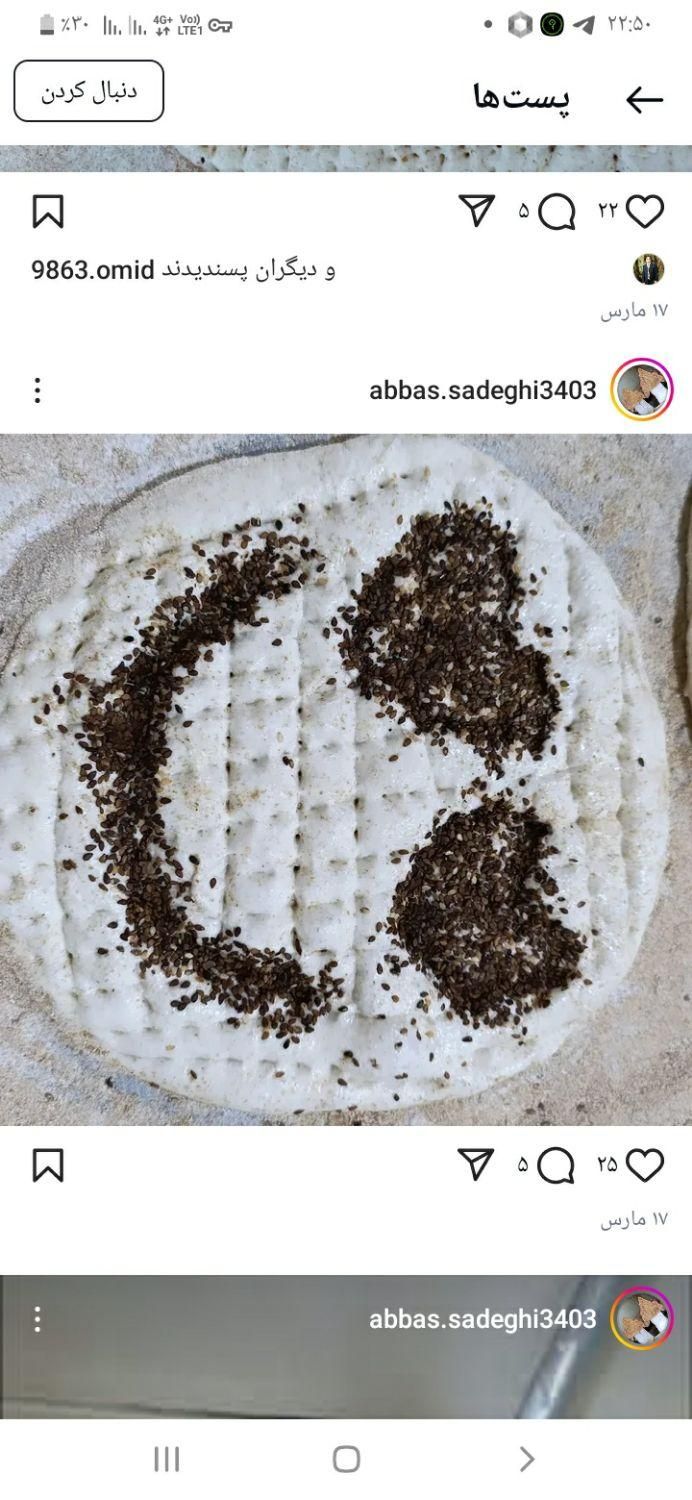Open comments on the post with ۲۲ likes
692x1500 pixels.
557,211
